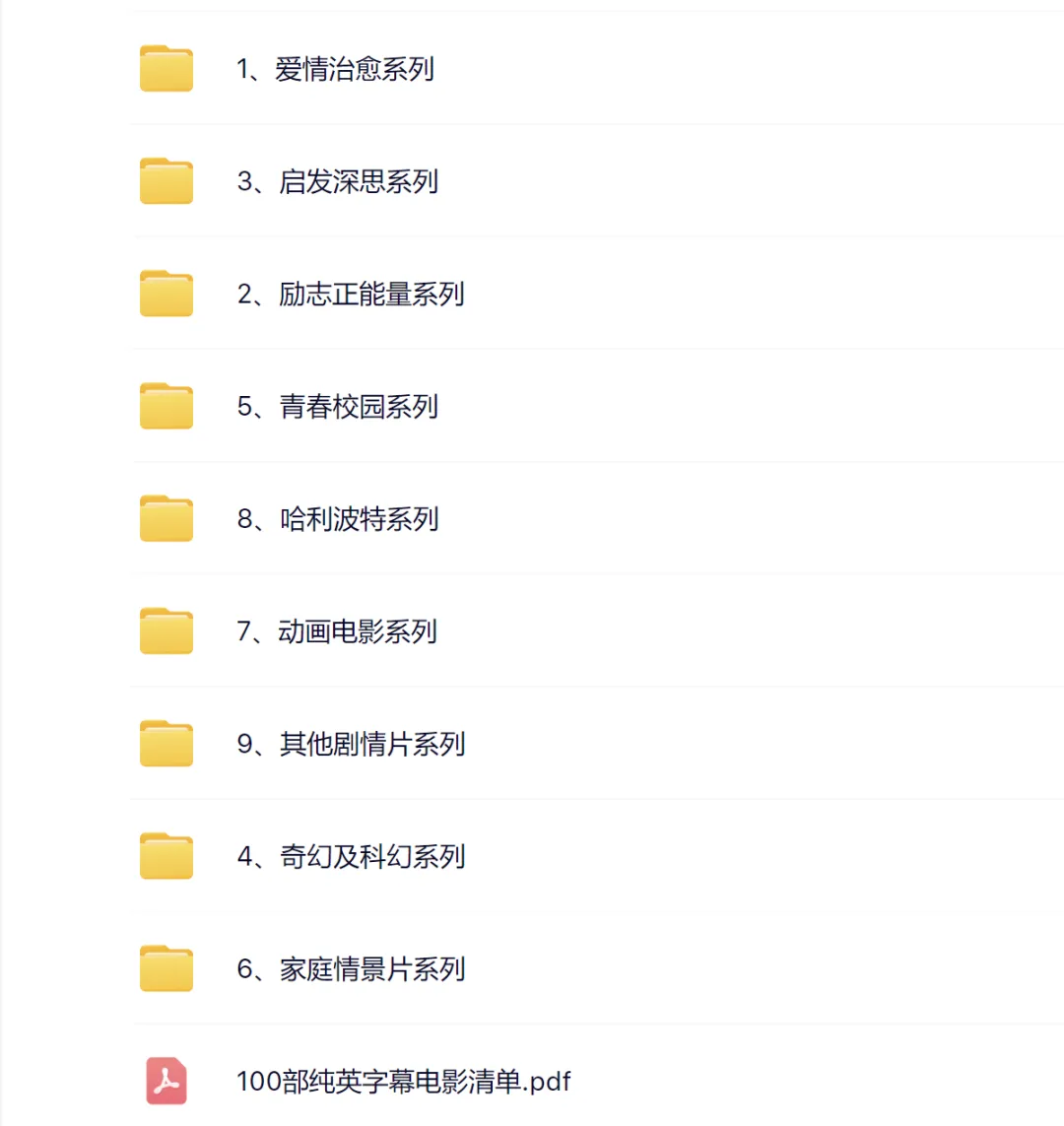Click the folder icon for 励志正能量系列
Image resolution: width=1064 pixels, height=1126 pixels.
[166, 295]
